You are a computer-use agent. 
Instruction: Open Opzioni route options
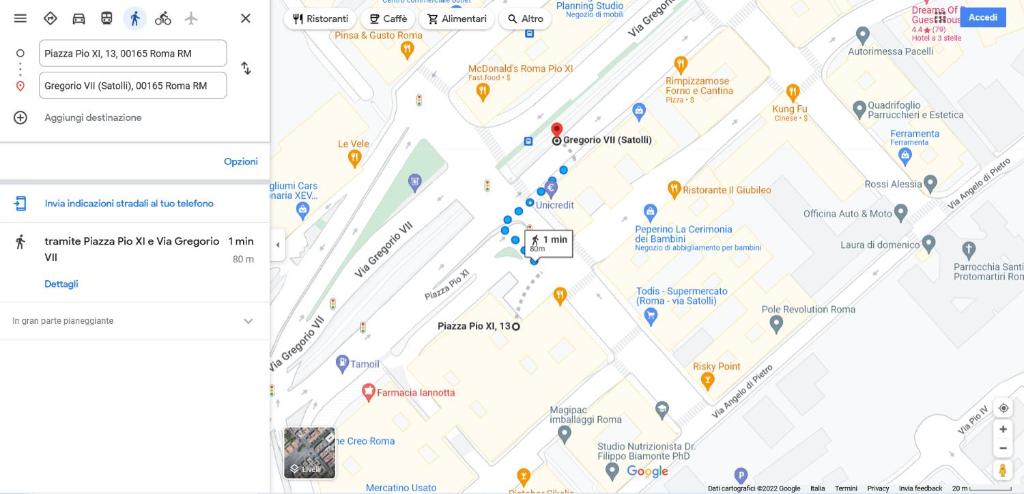[x=240, y=162]
